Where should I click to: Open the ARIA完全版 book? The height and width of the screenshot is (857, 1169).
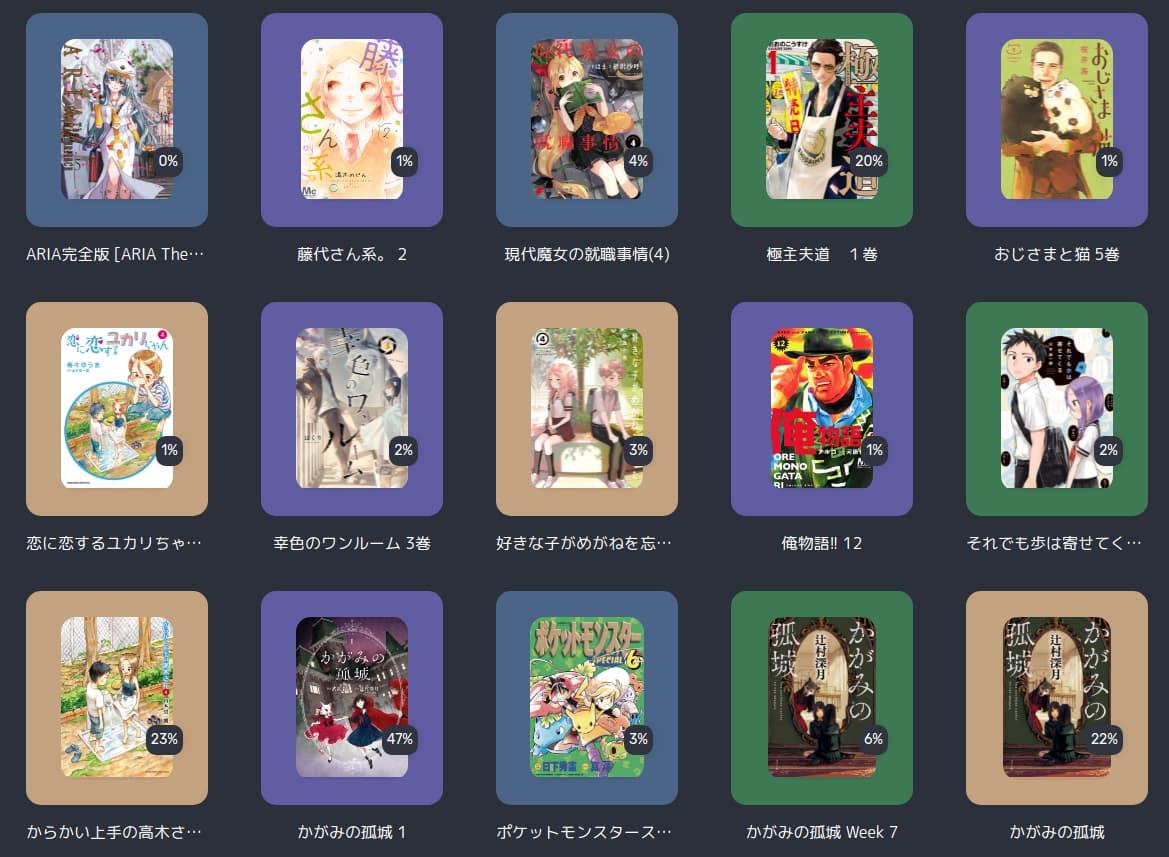coord(116,119)
